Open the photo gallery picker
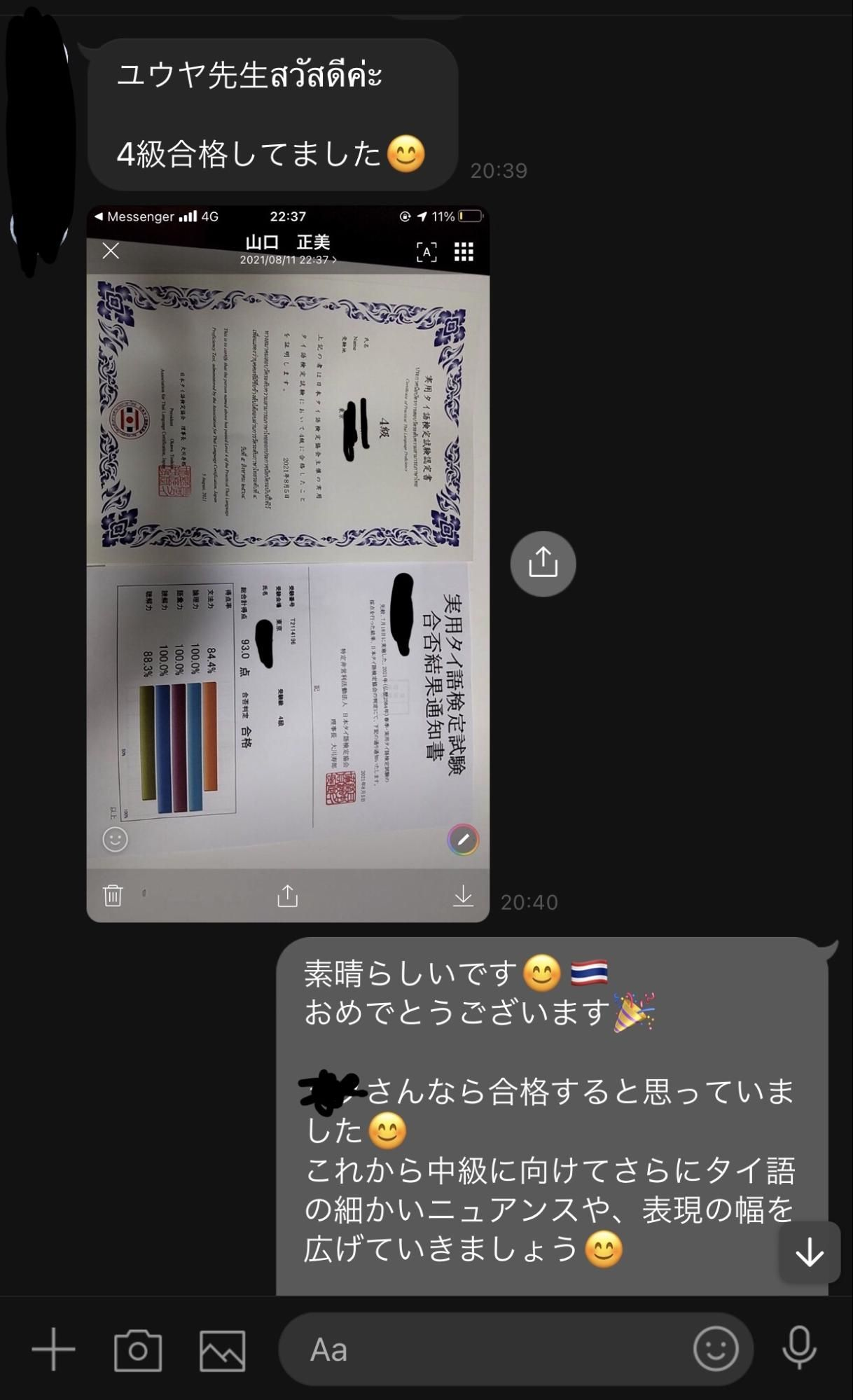Viewport: 853px width, 1400px height. 223,1350
